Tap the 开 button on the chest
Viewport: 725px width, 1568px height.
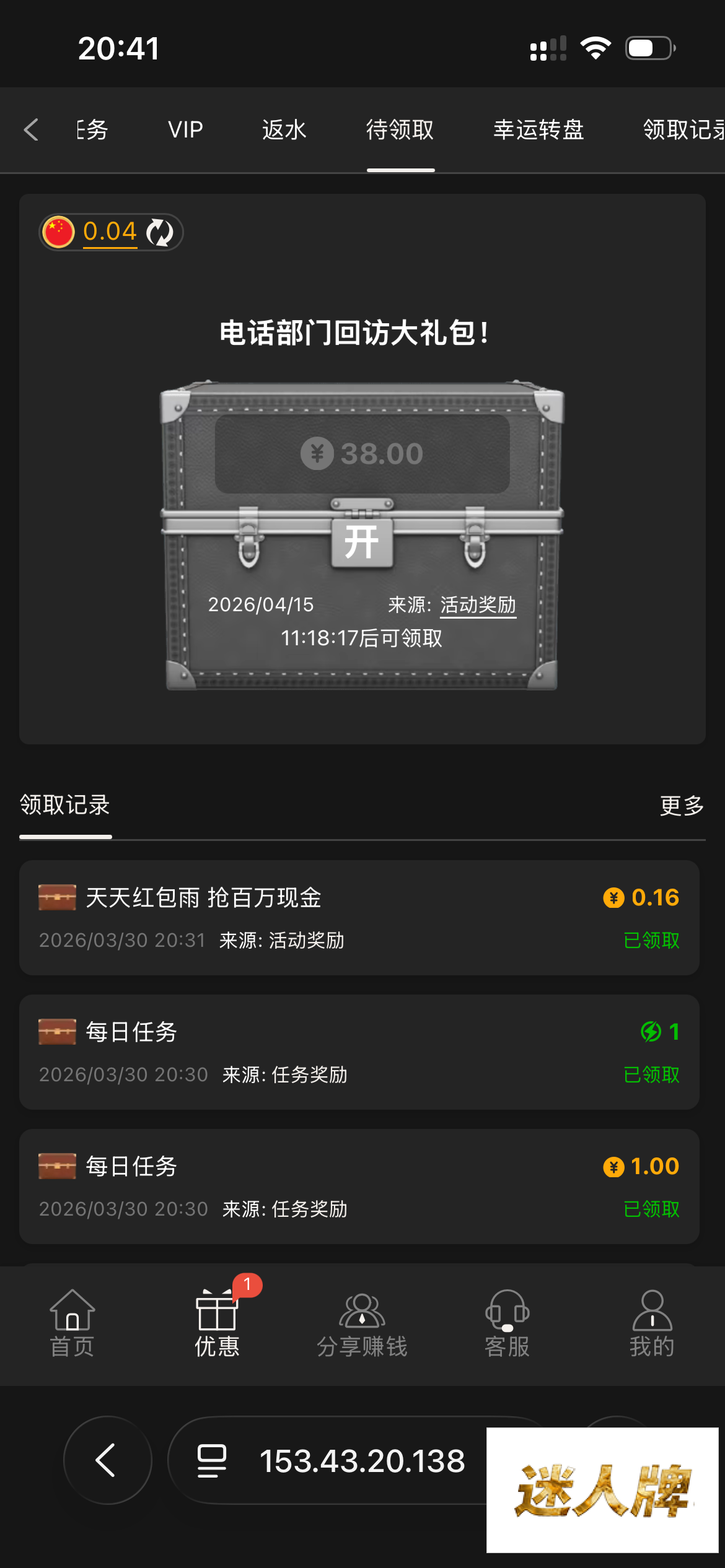pyautogui.click(x=362, y=542)
